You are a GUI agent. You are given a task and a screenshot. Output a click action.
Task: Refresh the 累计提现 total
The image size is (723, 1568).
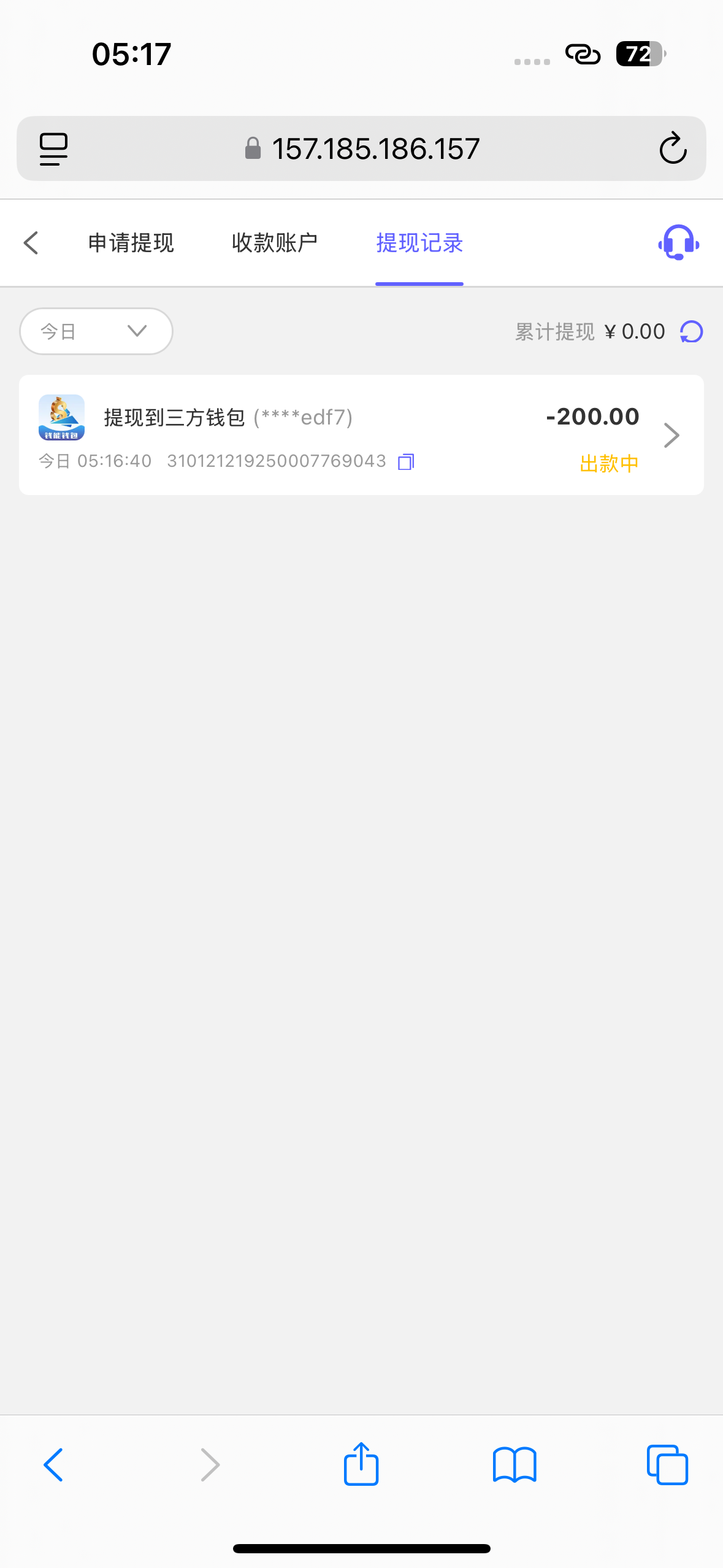click(691, 332)
